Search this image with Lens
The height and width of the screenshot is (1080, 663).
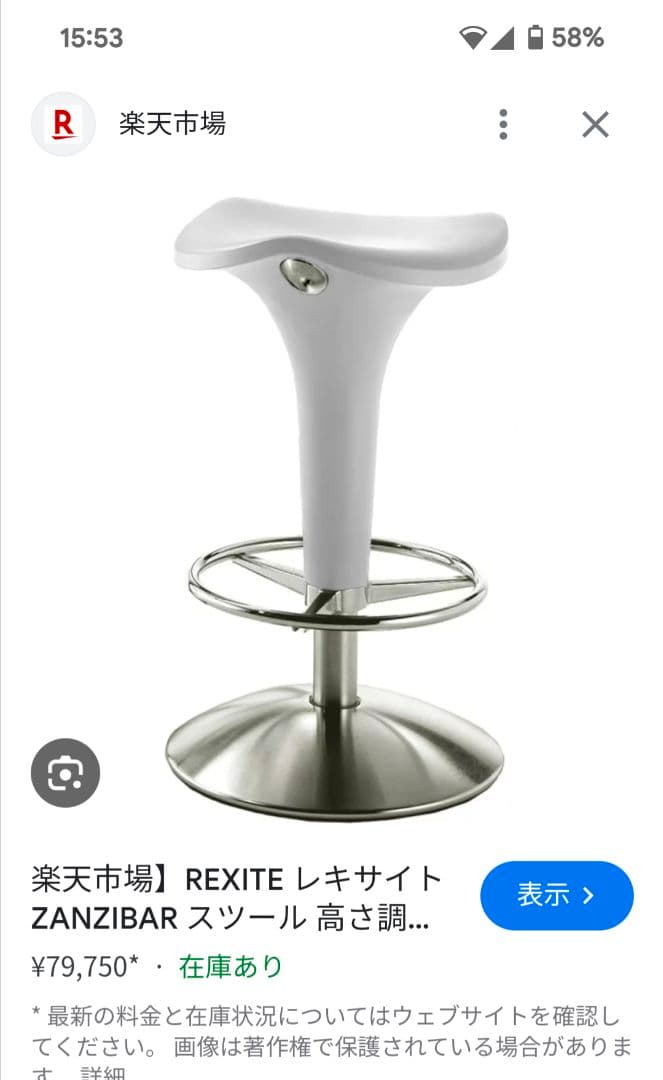point(66,772)
